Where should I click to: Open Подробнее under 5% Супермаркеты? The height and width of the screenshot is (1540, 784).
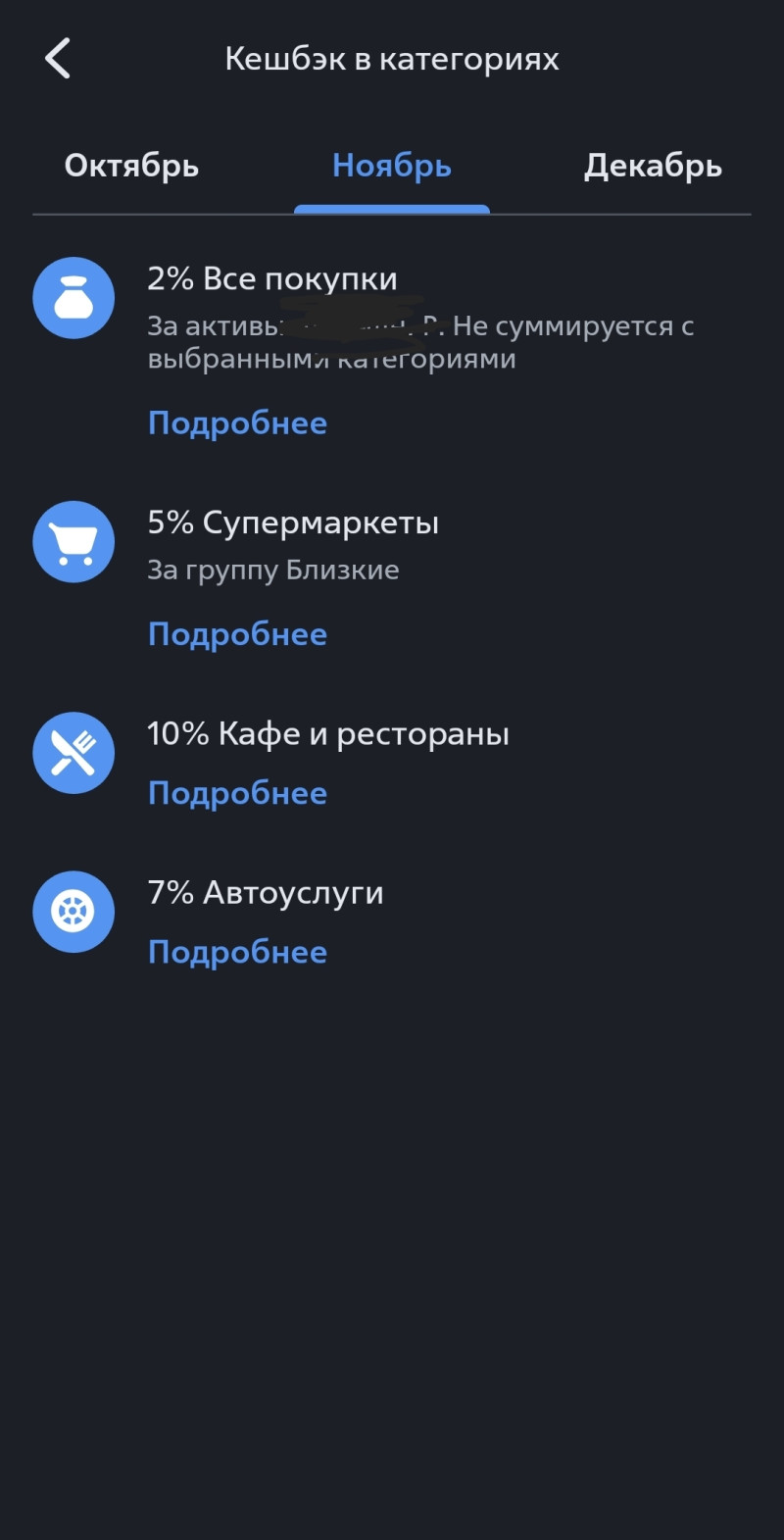(237, 634)
